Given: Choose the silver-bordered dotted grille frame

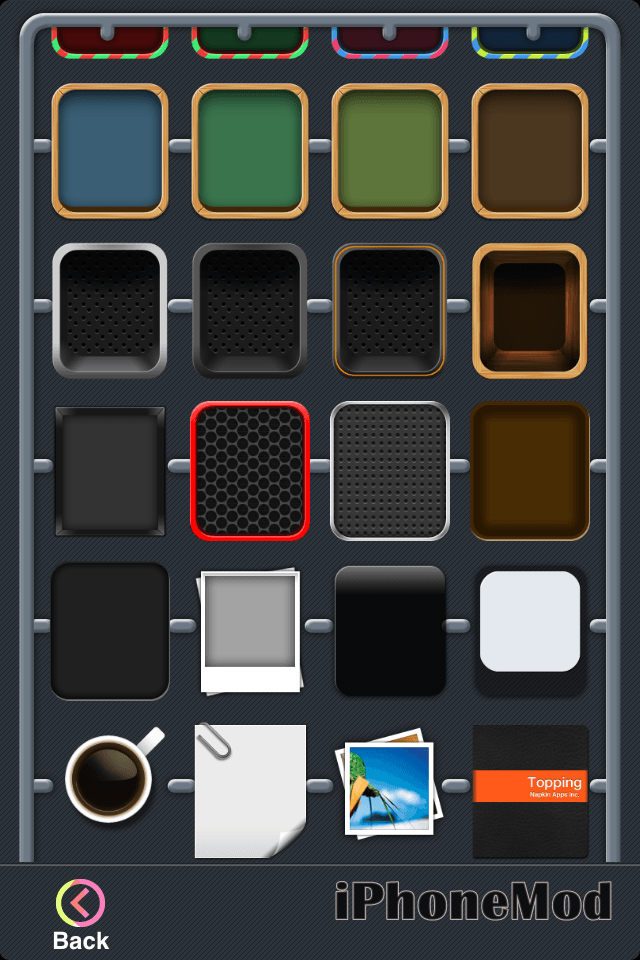Looking at the screenshot, I should [x=390, y=470].
